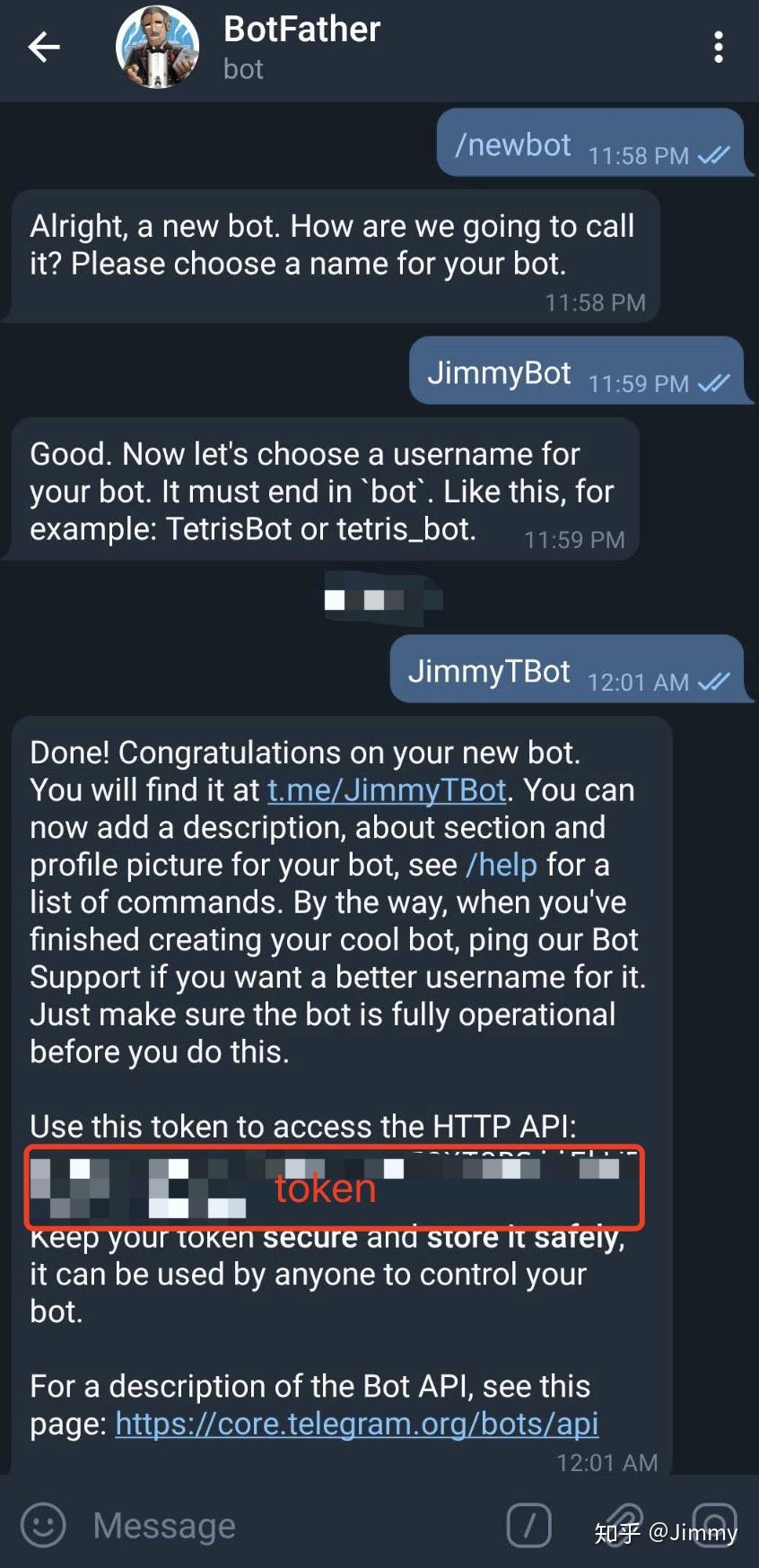Screen dimensions: 759x1568
Task: Open the bot commands slash button
Action: tap(529, 1525)
